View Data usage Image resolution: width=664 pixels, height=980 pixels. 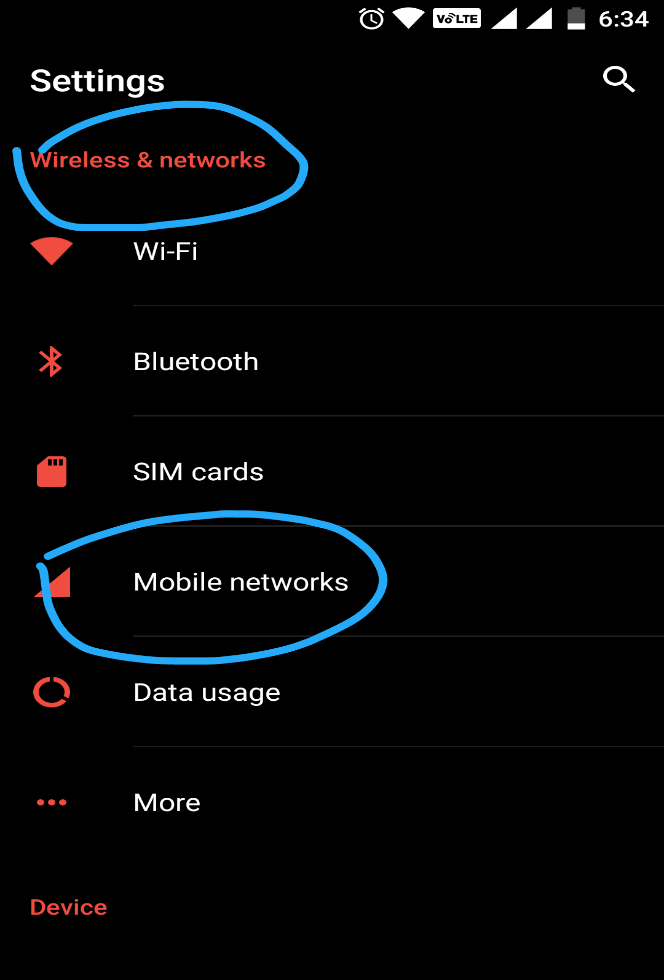tap(206, 692)
